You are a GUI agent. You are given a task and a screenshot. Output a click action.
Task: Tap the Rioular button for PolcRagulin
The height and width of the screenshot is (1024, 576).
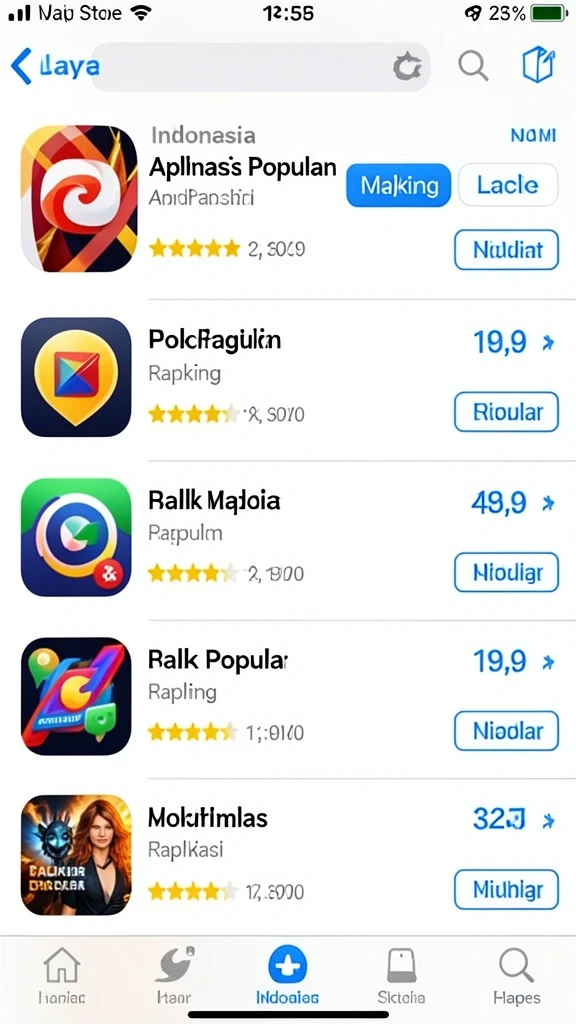507,412
